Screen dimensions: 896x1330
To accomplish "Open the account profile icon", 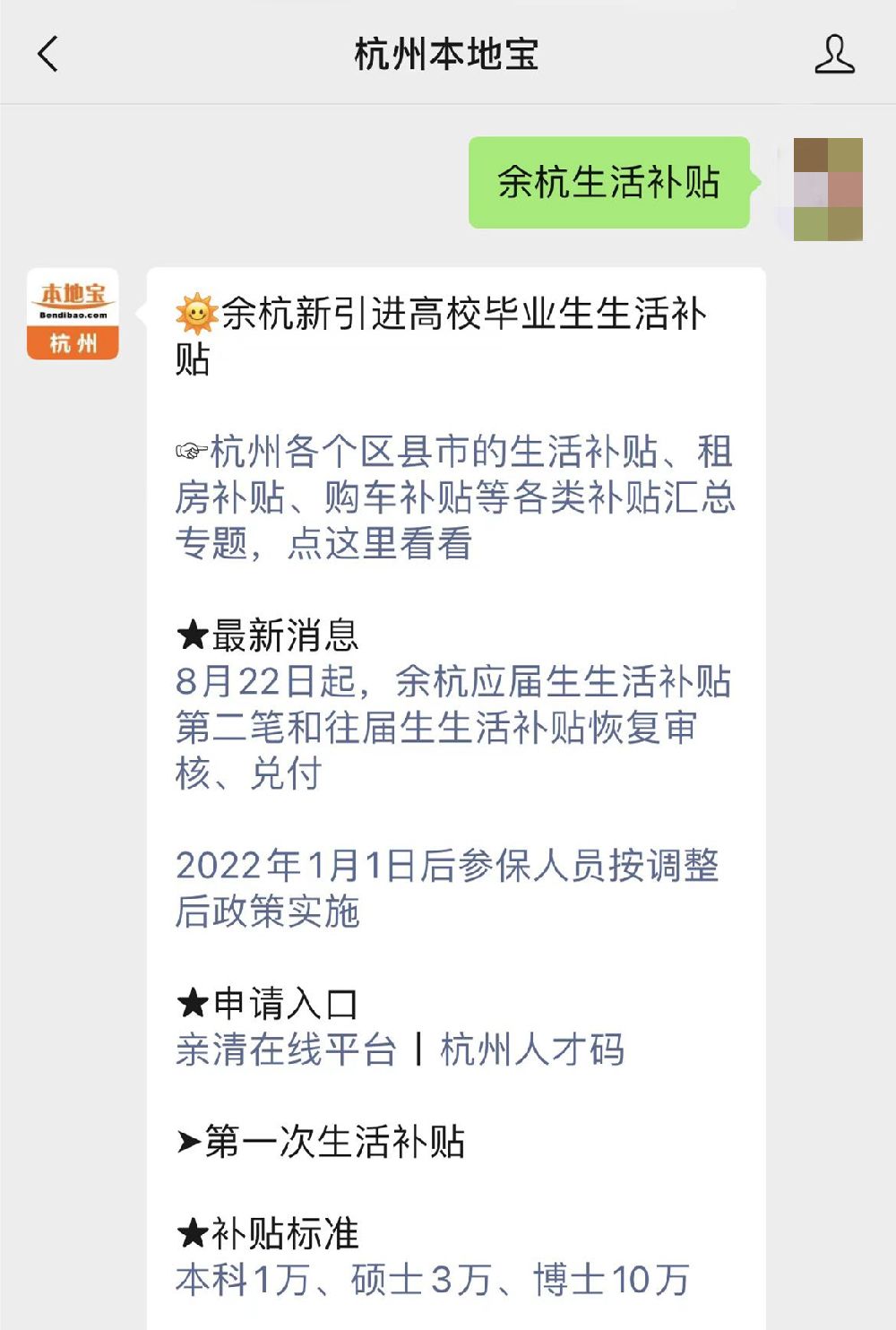I will (833, 54).
